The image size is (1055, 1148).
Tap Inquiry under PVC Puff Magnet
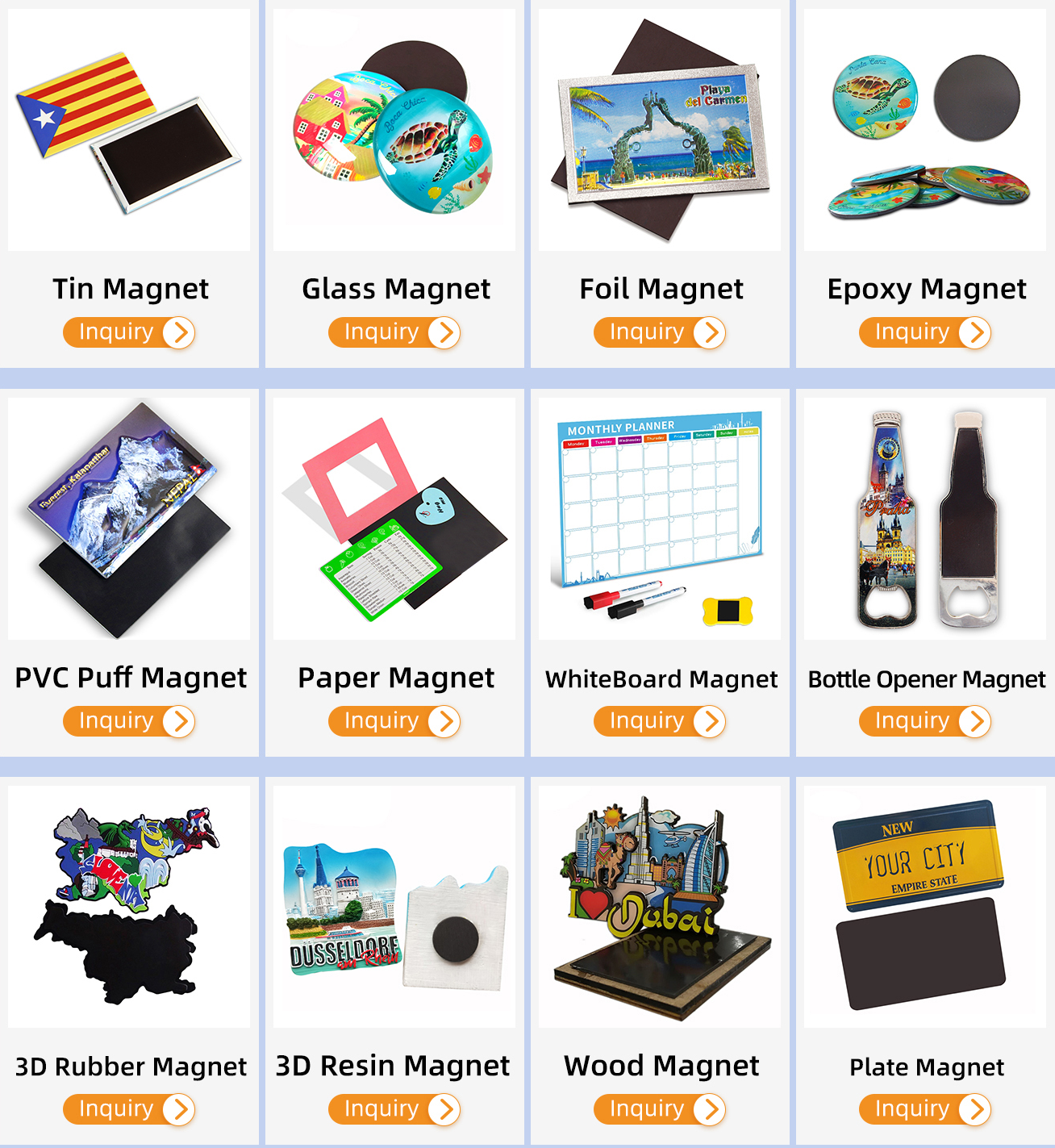[129, 721]
